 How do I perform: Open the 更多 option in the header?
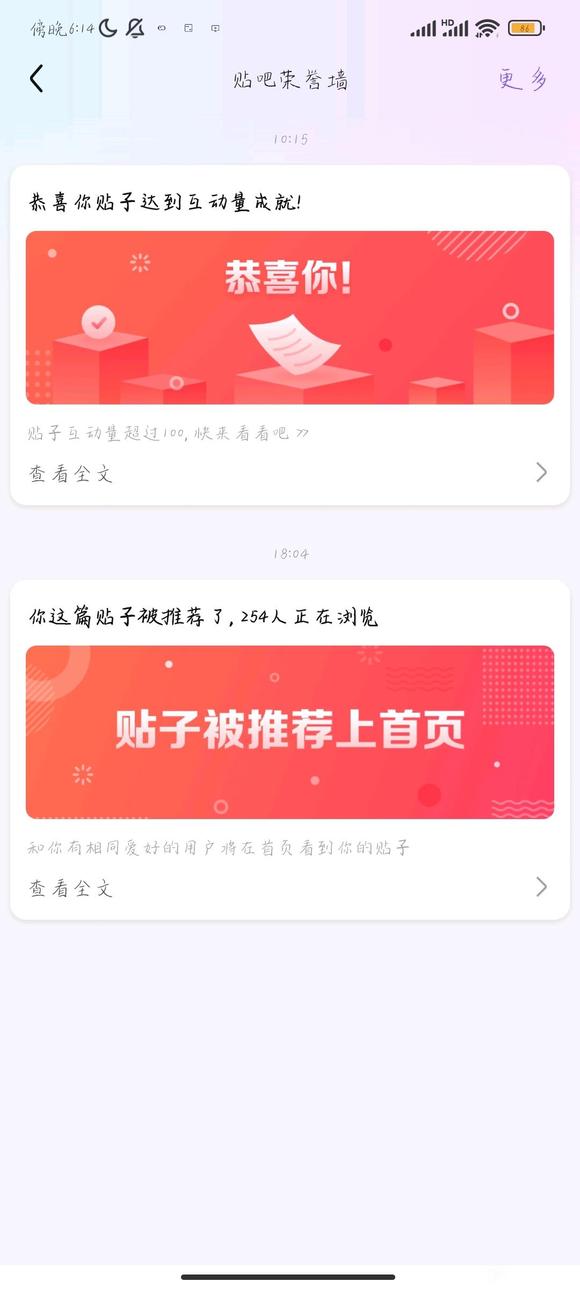tap(524, 80)
